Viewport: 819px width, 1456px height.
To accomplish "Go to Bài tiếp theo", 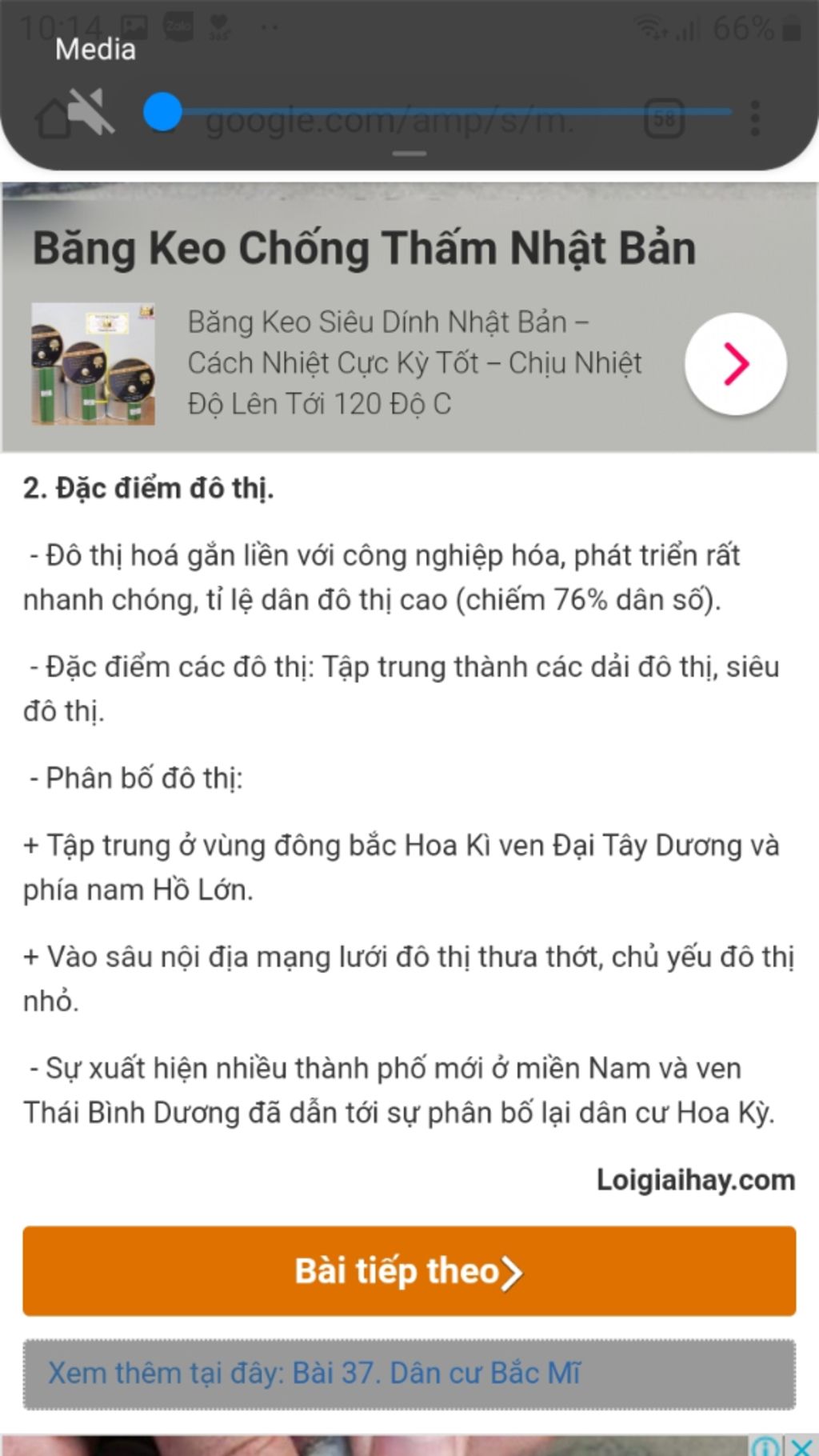I will click(x=409, y=1271).
